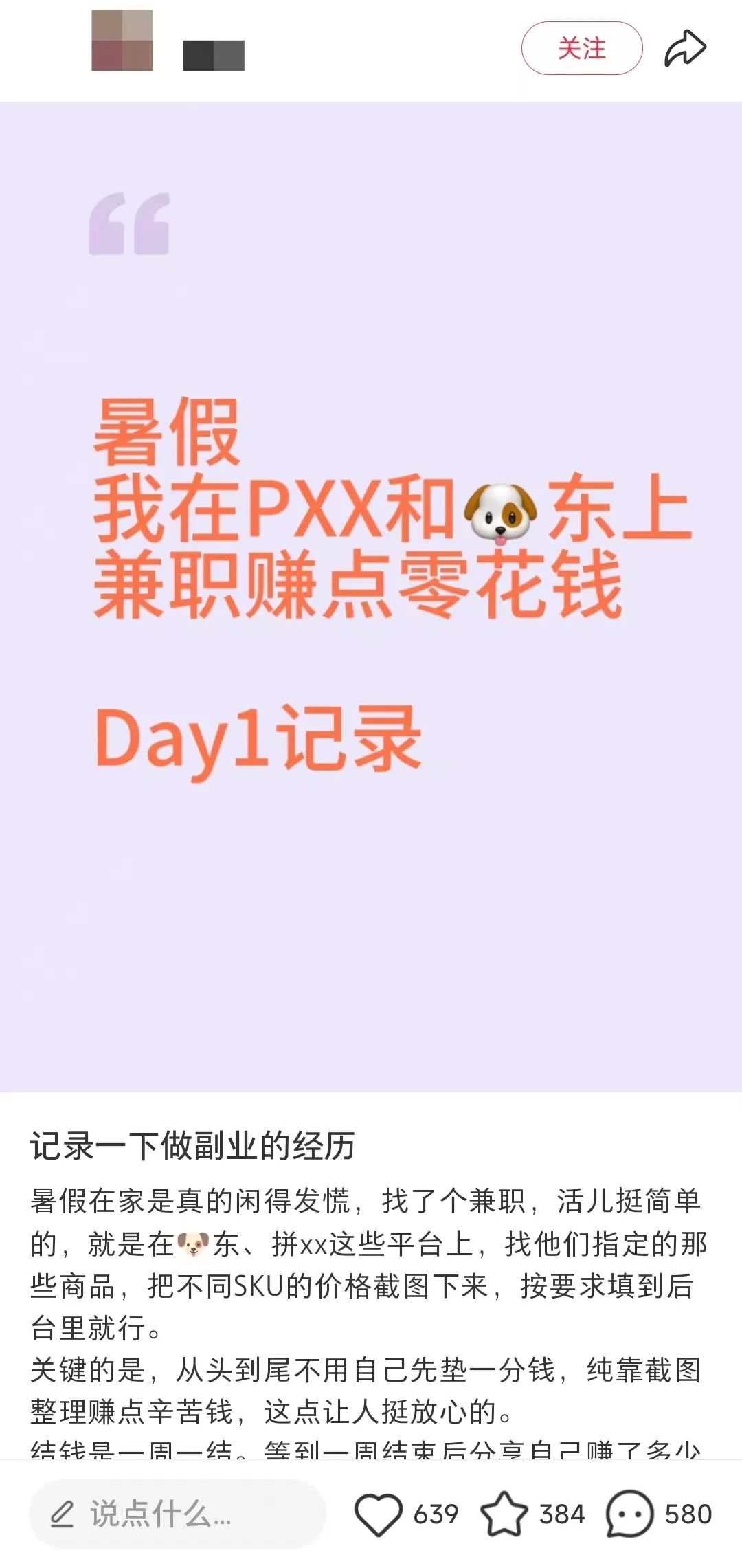Tap the 关注 follow button
The image size is (742, 1568).
pyautogui.click(x=582, y=48)
